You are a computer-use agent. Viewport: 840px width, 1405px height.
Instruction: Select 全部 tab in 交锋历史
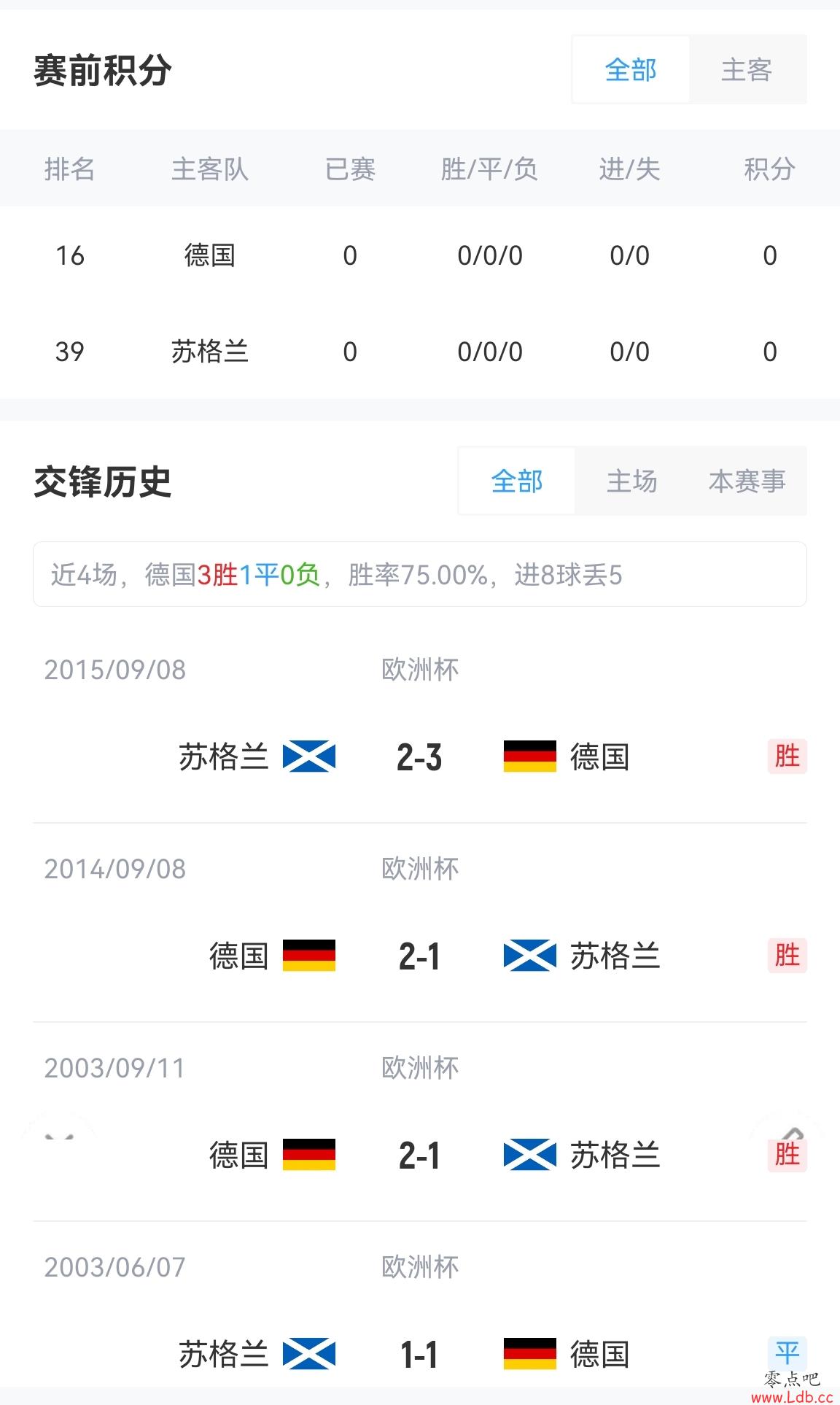coord(517,481)
